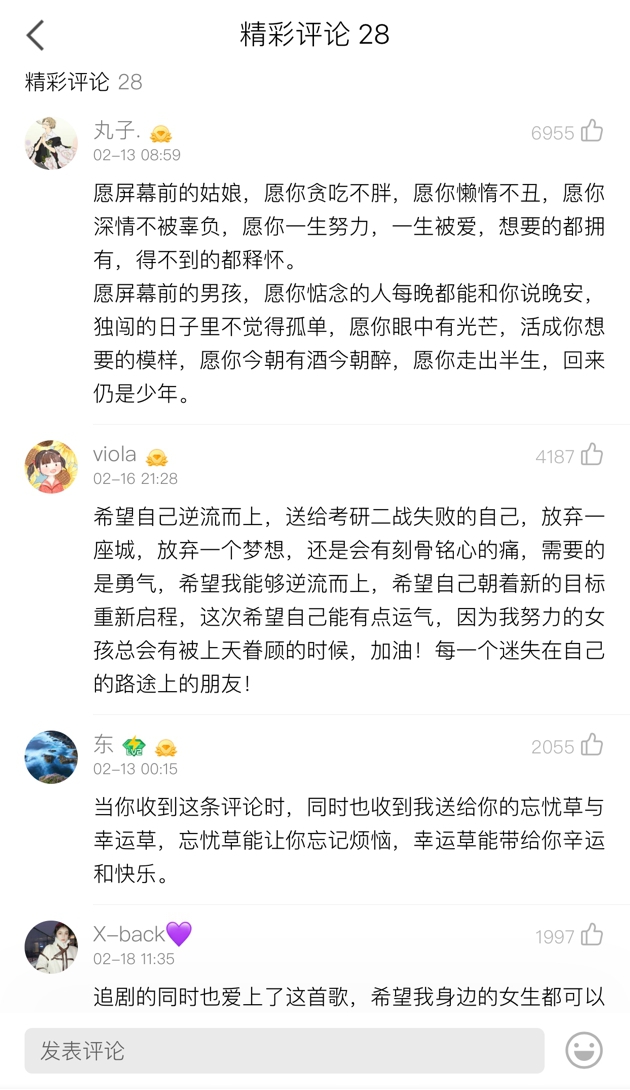Open 东's profile avatar

pyautogui.click(x=51, y=756)
